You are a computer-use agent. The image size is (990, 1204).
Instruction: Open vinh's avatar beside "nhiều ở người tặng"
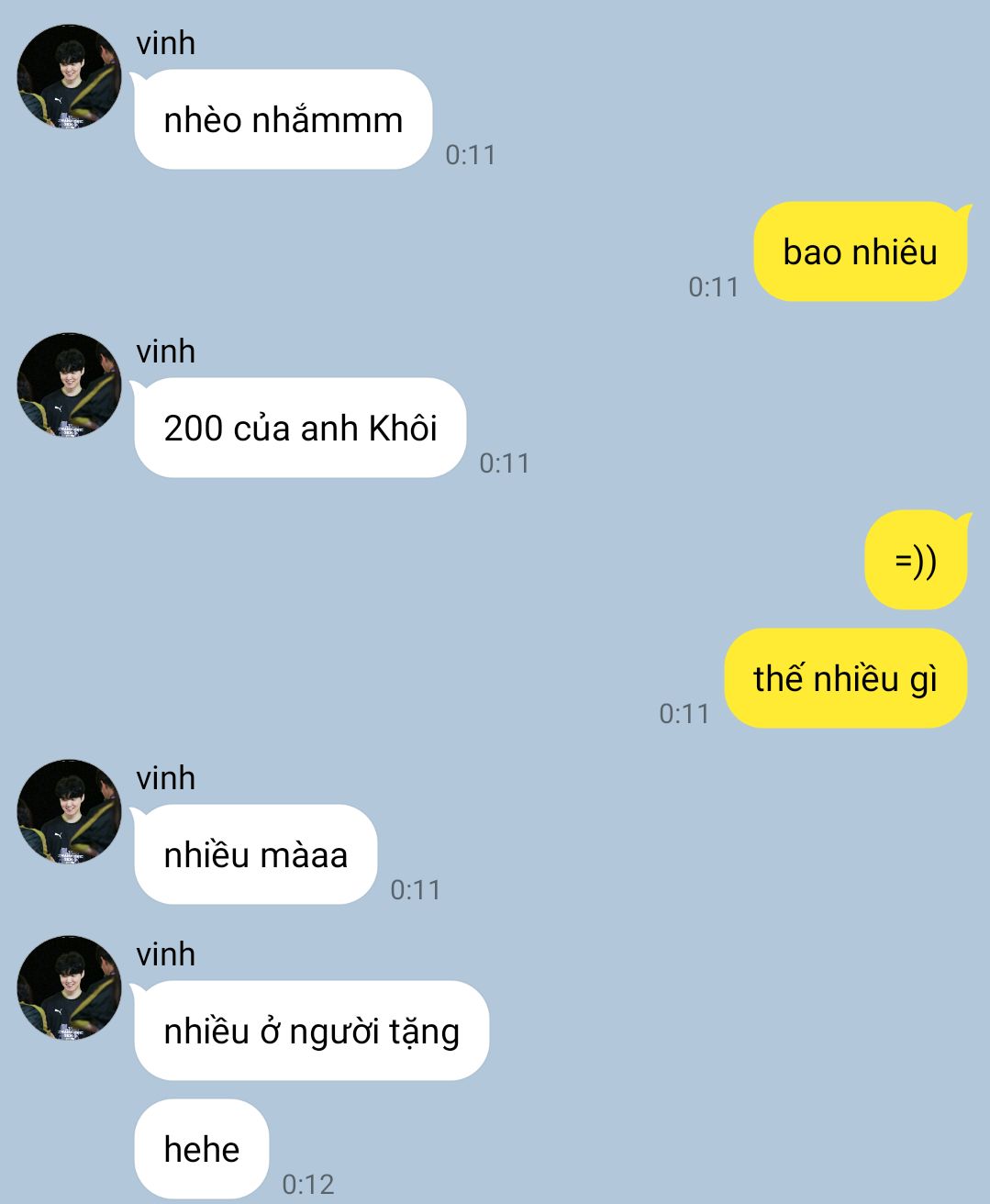(70, 987)
